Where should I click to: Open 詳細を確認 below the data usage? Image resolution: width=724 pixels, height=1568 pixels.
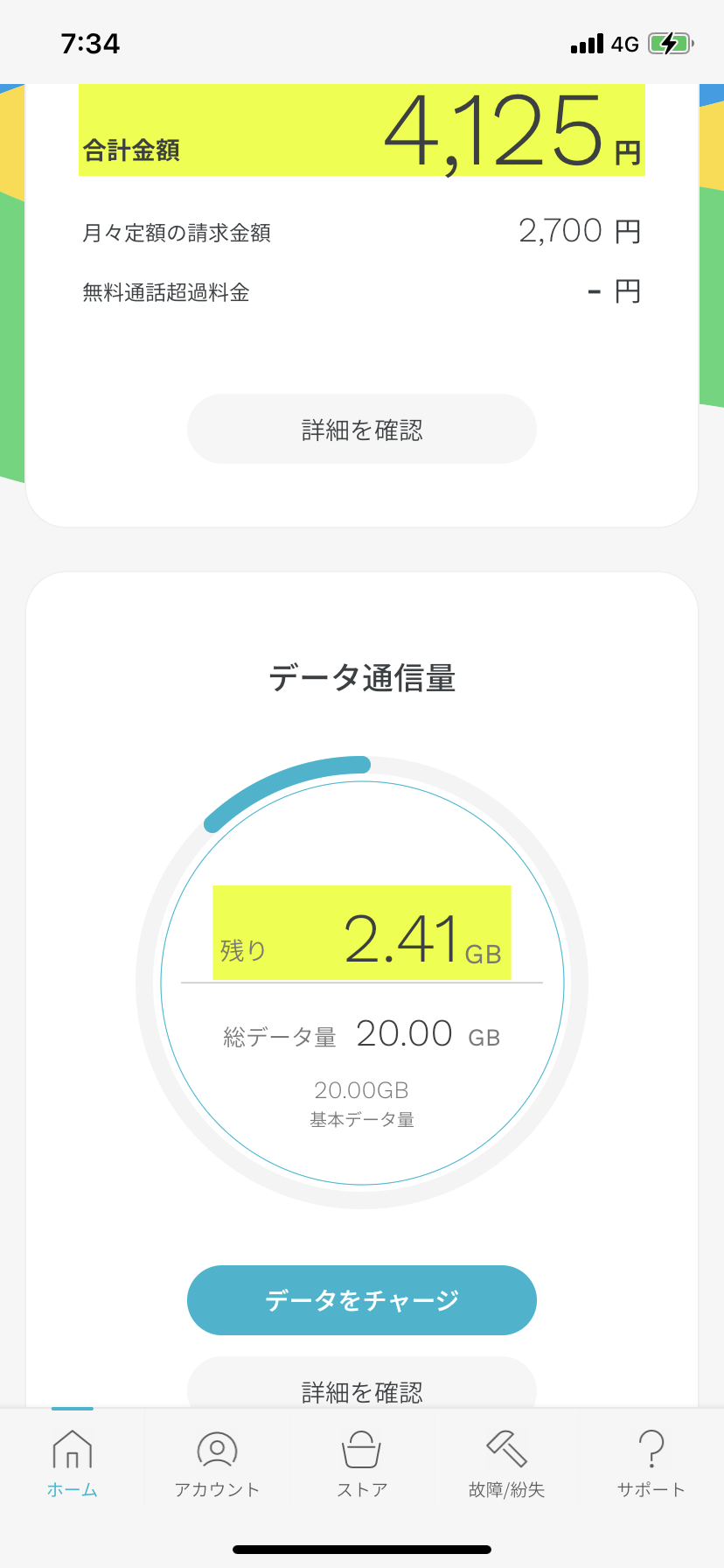[x=362, y=1383]
